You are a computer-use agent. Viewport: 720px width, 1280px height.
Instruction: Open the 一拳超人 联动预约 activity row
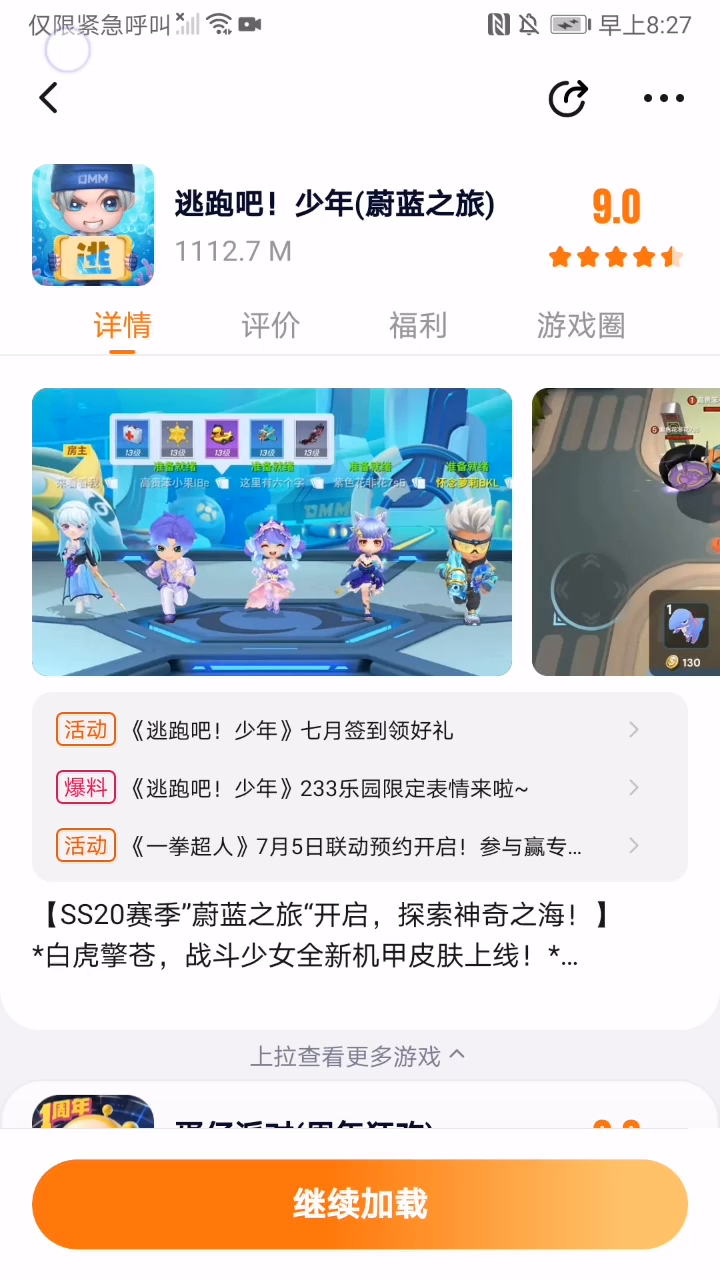[360, 846]
